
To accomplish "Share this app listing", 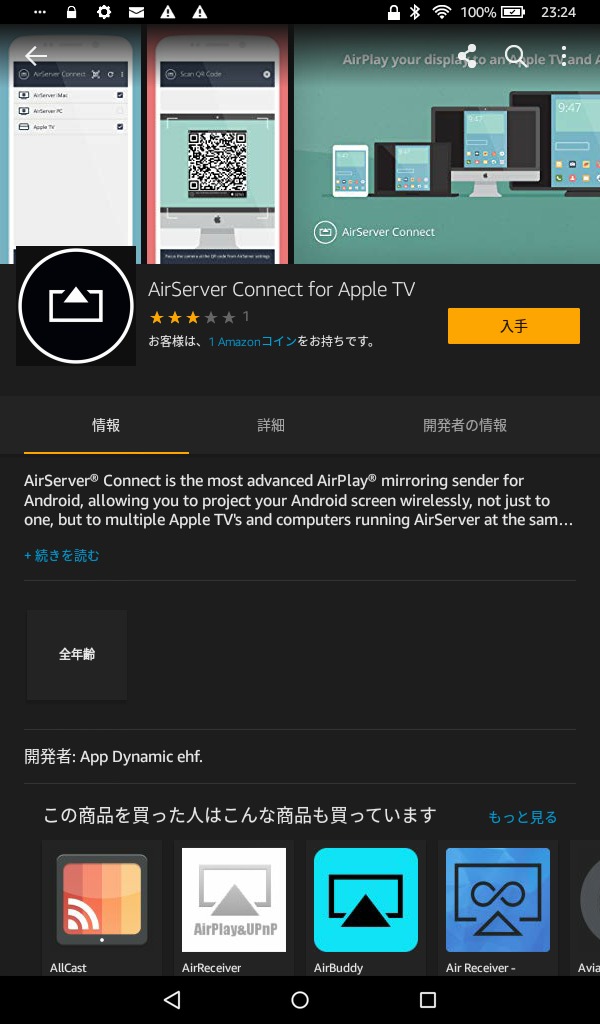I will click(x=467, y=56).
